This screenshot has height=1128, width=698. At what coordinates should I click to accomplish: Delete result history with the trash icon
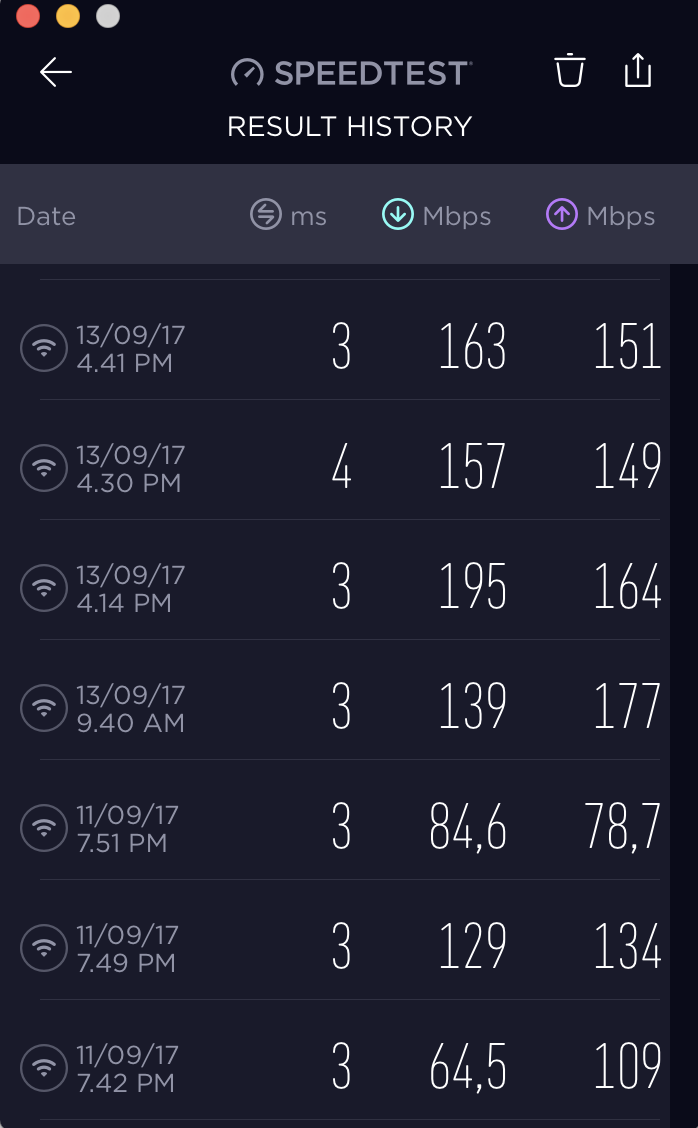point(569,70)
